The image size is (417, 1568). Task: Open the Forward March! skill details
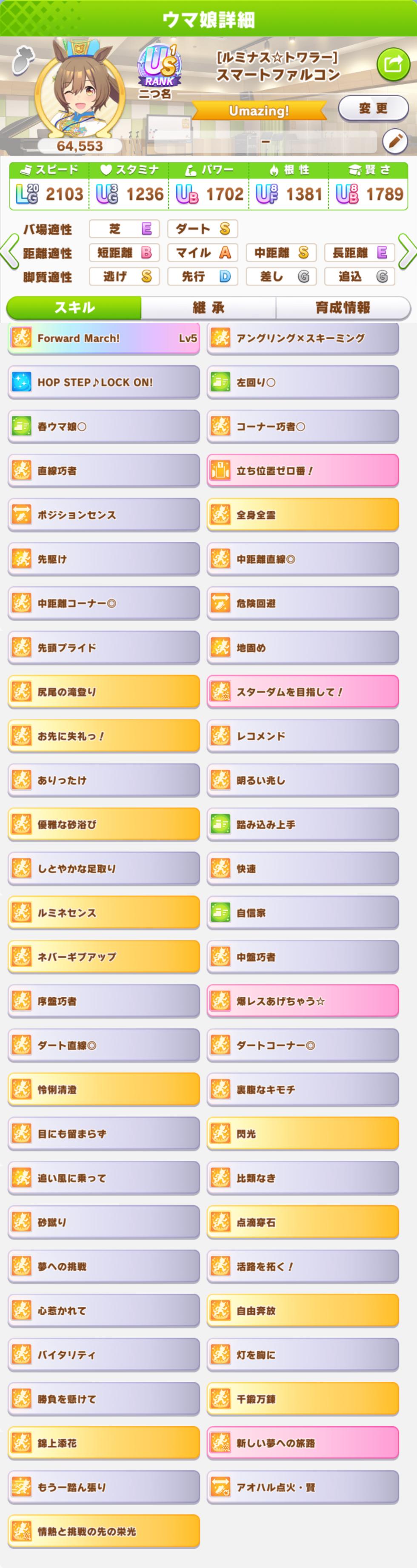tap(104, 338)
